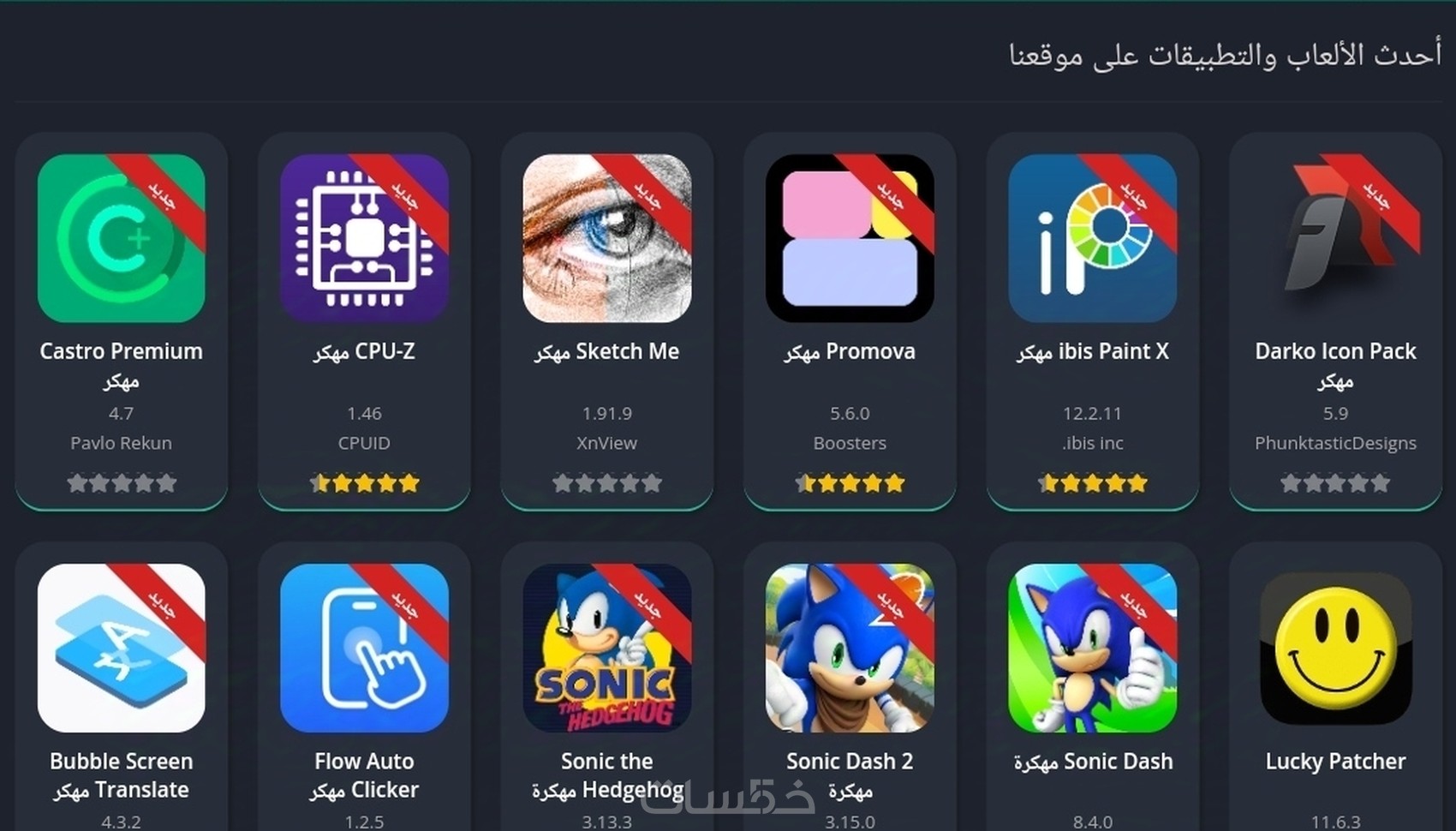Open the Lucky Patcher app card

pos(1335,649)
